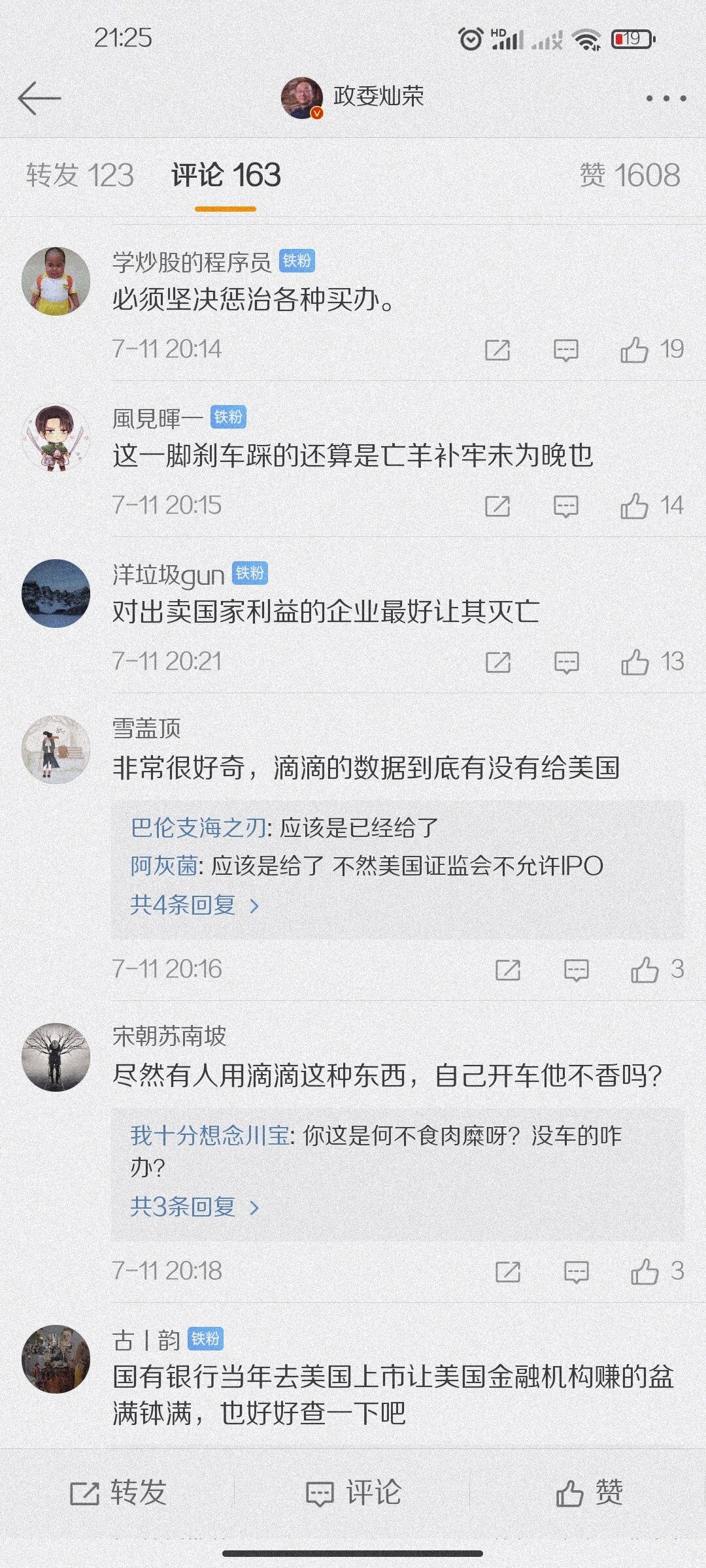Like 雪盖顶's comment
This screenshot has height=1568, width=706.
pyautogui.click(x=645, y=970)
